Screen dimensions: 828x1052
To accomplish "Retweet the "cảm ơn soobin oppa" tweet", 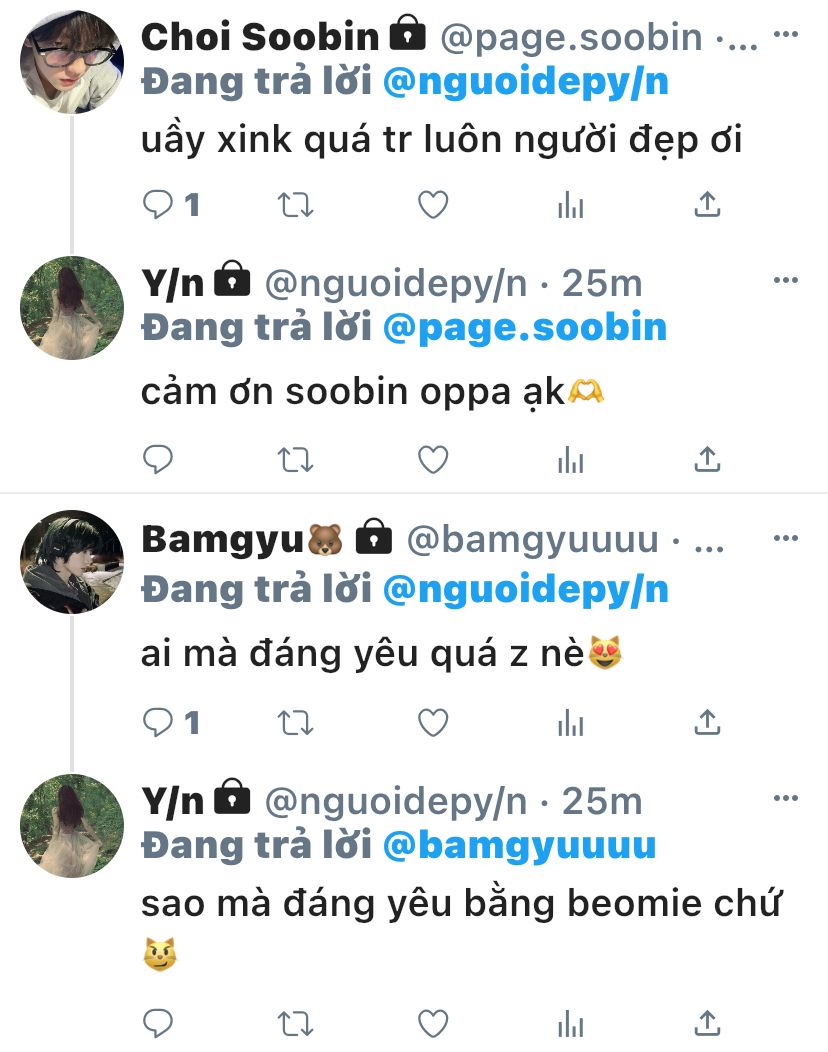I will (x=295, y=460).
